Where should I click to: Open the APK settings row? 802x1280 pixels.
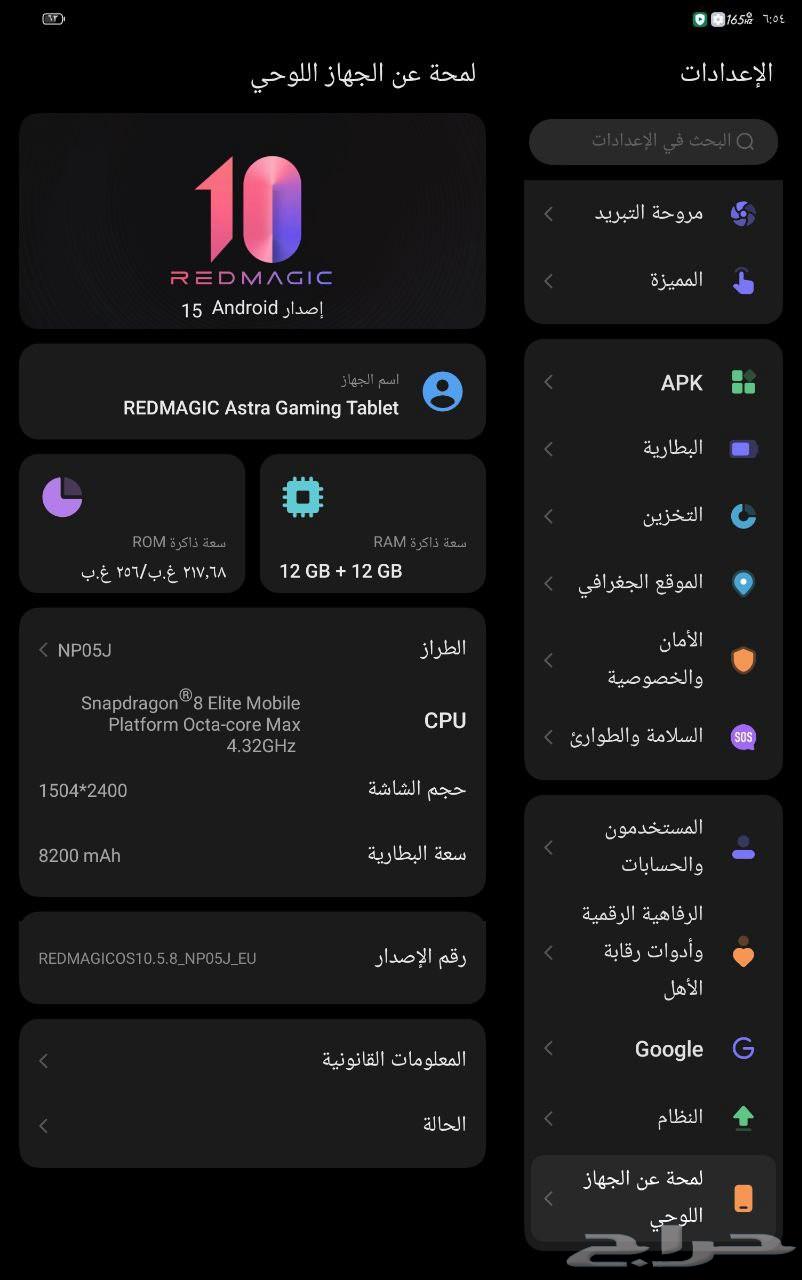(652, 382)
